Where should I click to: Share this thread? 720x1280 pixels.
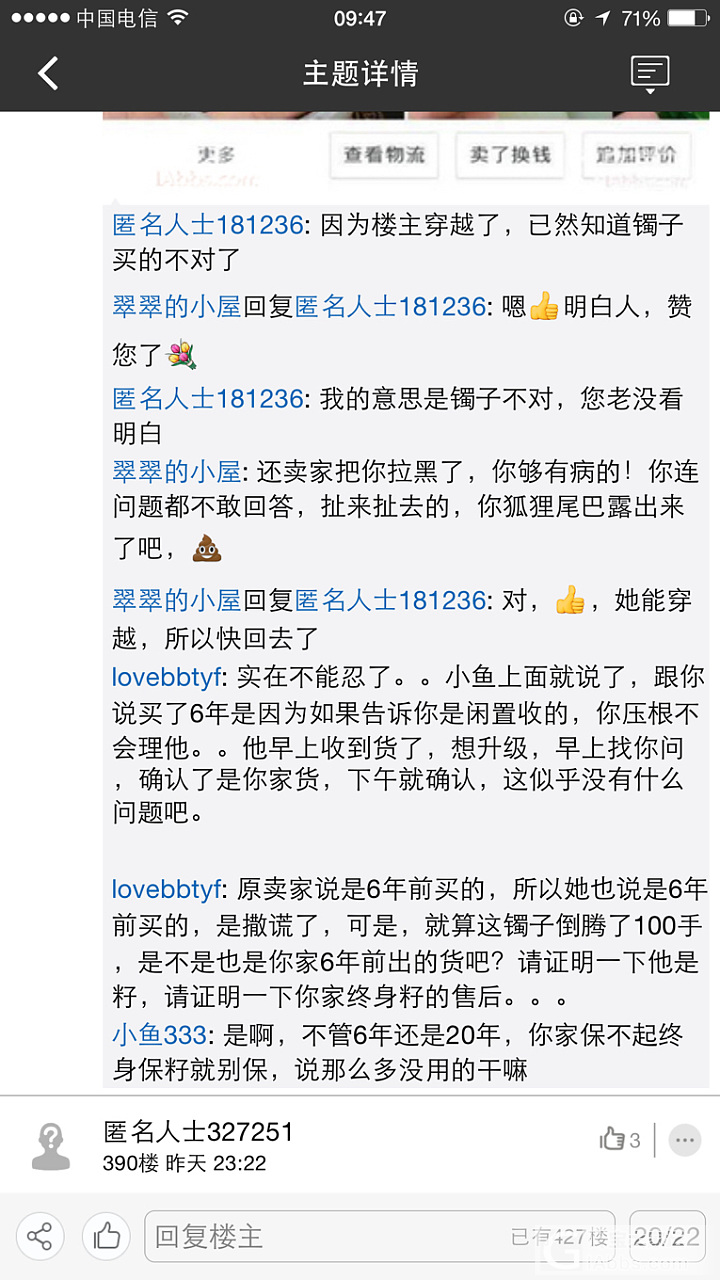pos(40,1236)
